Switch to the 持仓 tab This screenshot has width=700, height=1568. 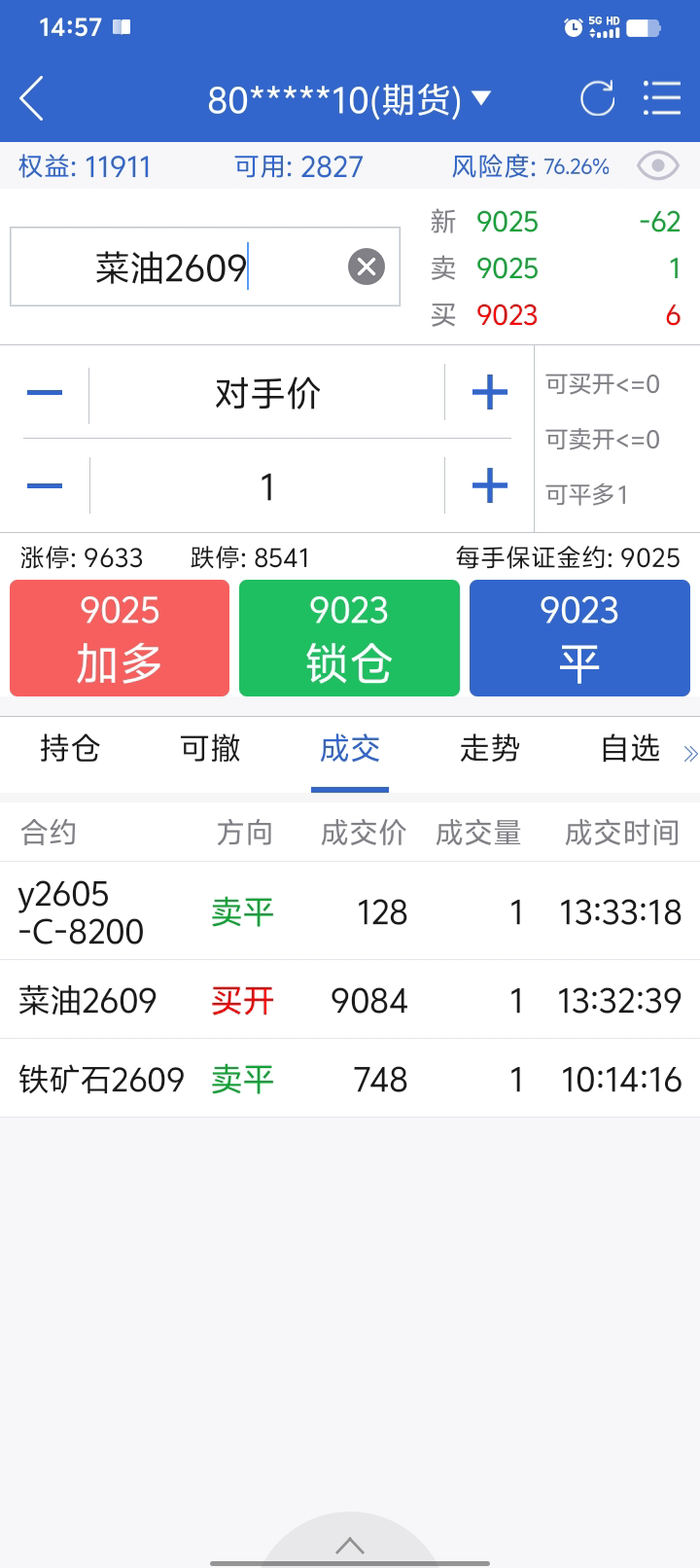[70, 749]
